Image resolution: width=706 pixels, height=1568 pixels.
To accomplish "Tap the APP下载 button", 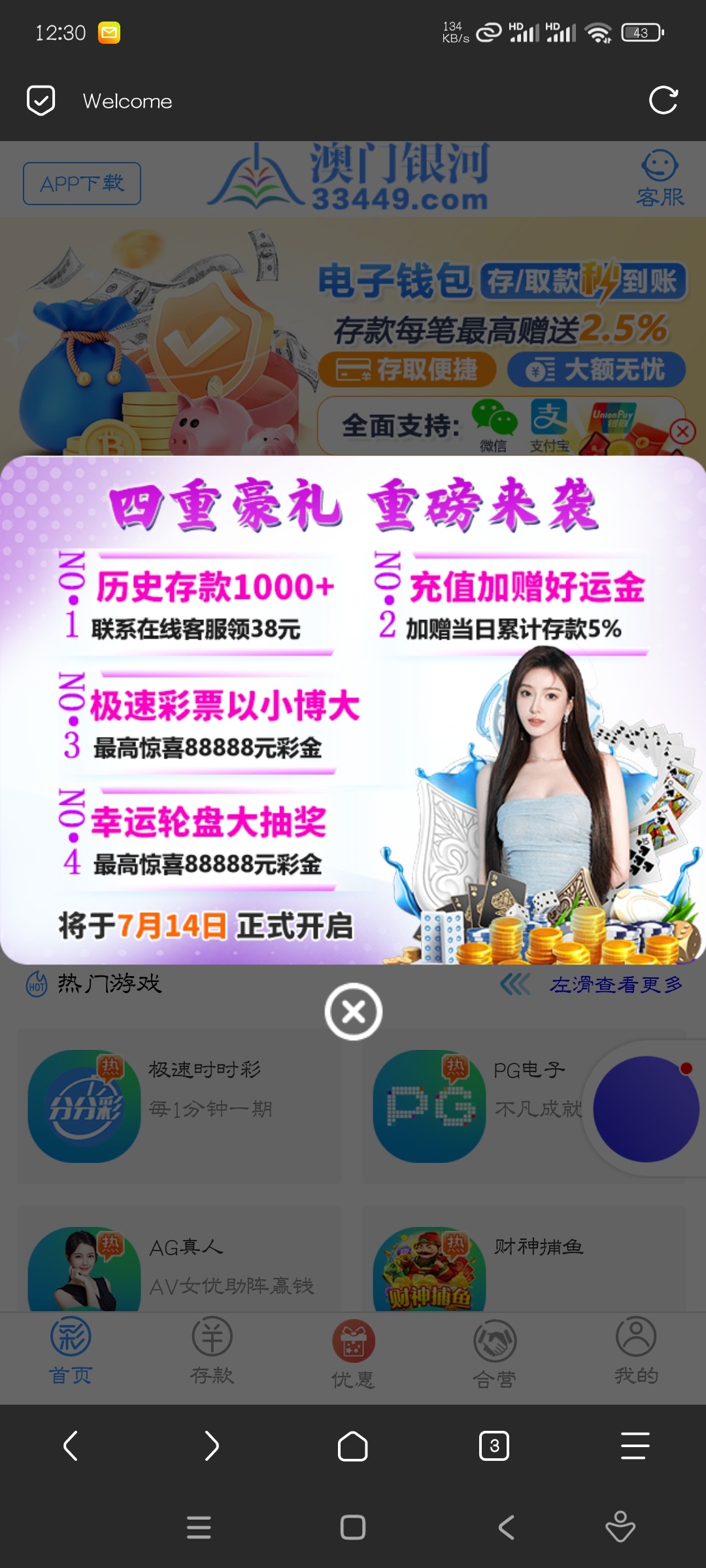I will [82, 184].
